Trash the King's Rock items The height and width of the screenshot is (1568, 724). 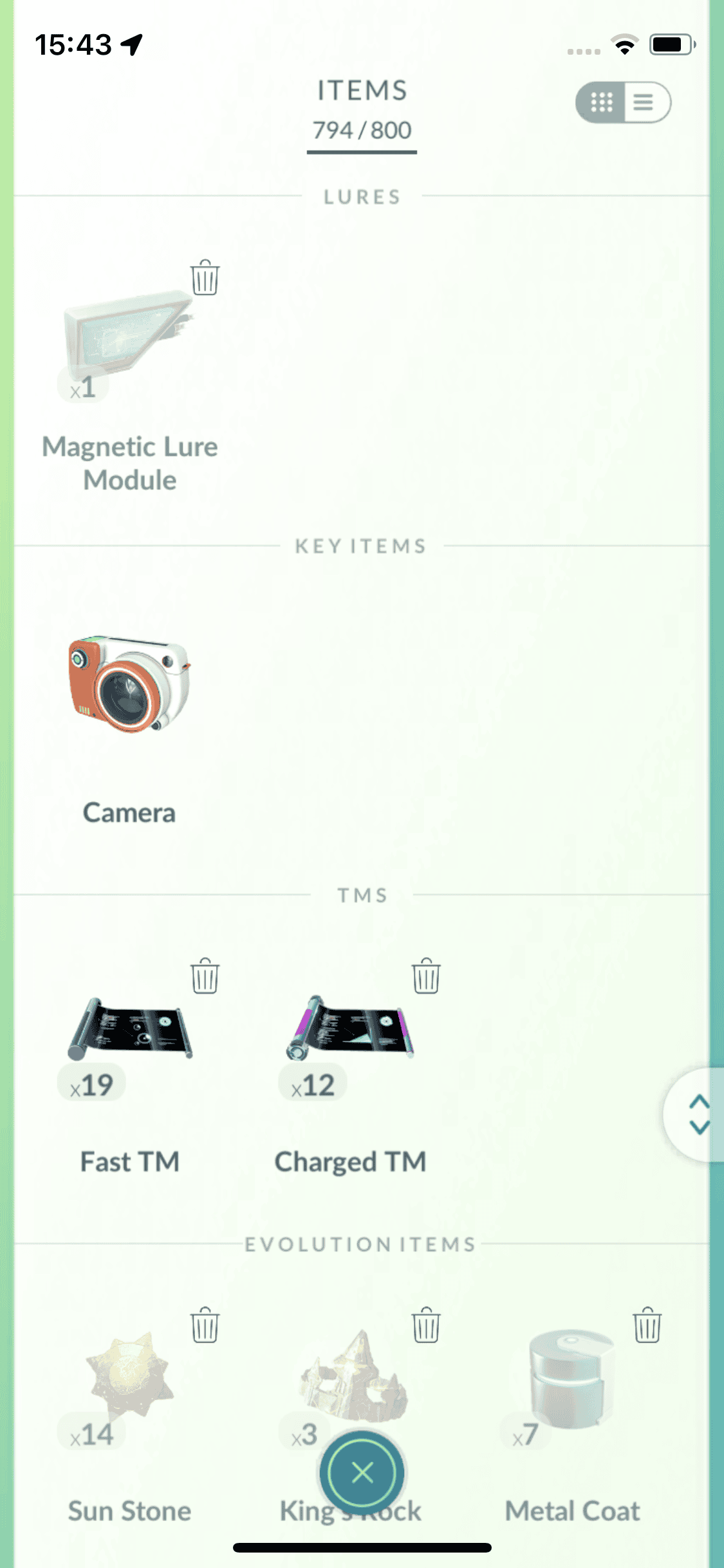pyautogui.click(x=425, y=1325)
